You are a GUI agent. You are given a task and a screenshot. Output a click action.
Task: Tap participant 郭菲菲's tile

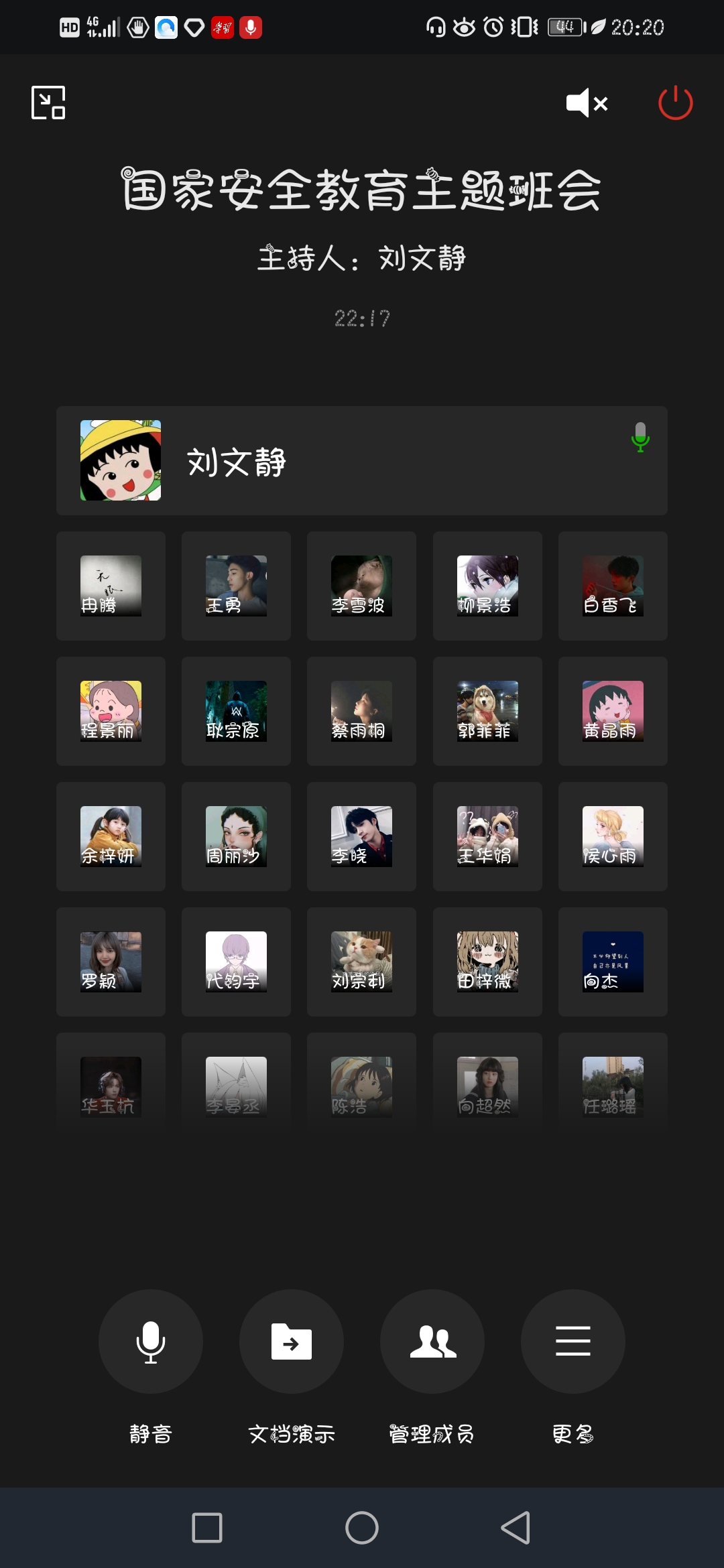coord(487,711)
